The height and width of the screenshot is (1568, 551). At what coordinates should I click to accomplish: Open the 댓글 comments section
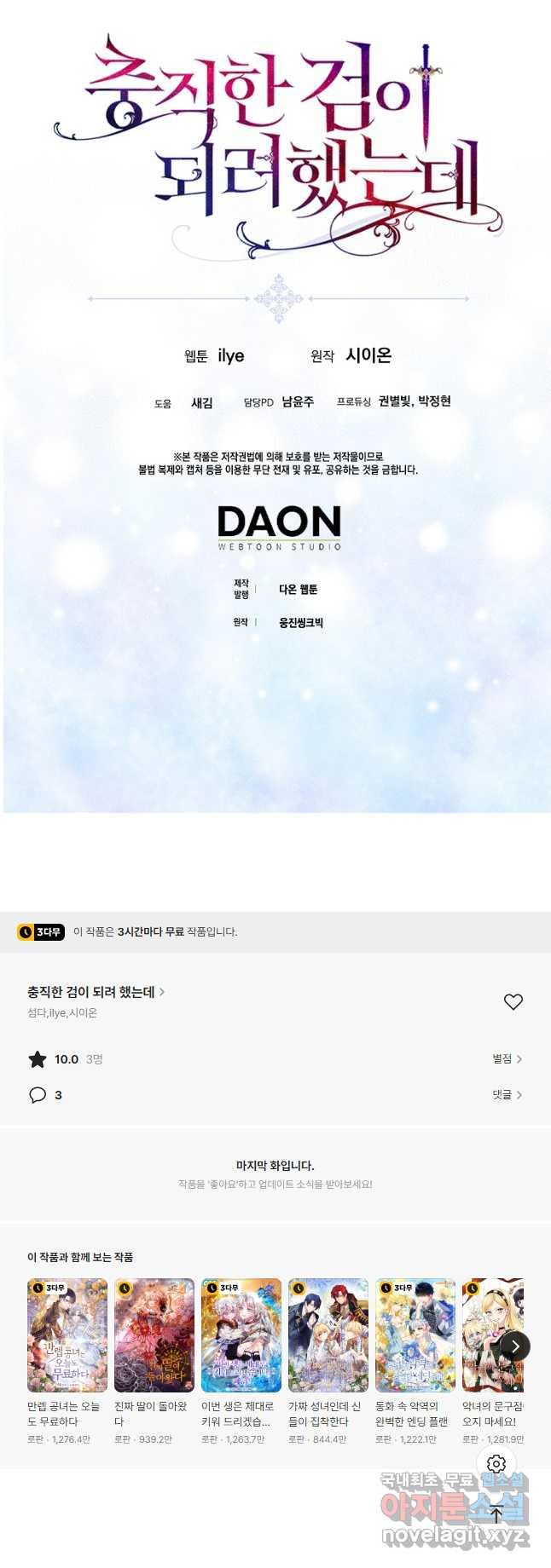507,1094
